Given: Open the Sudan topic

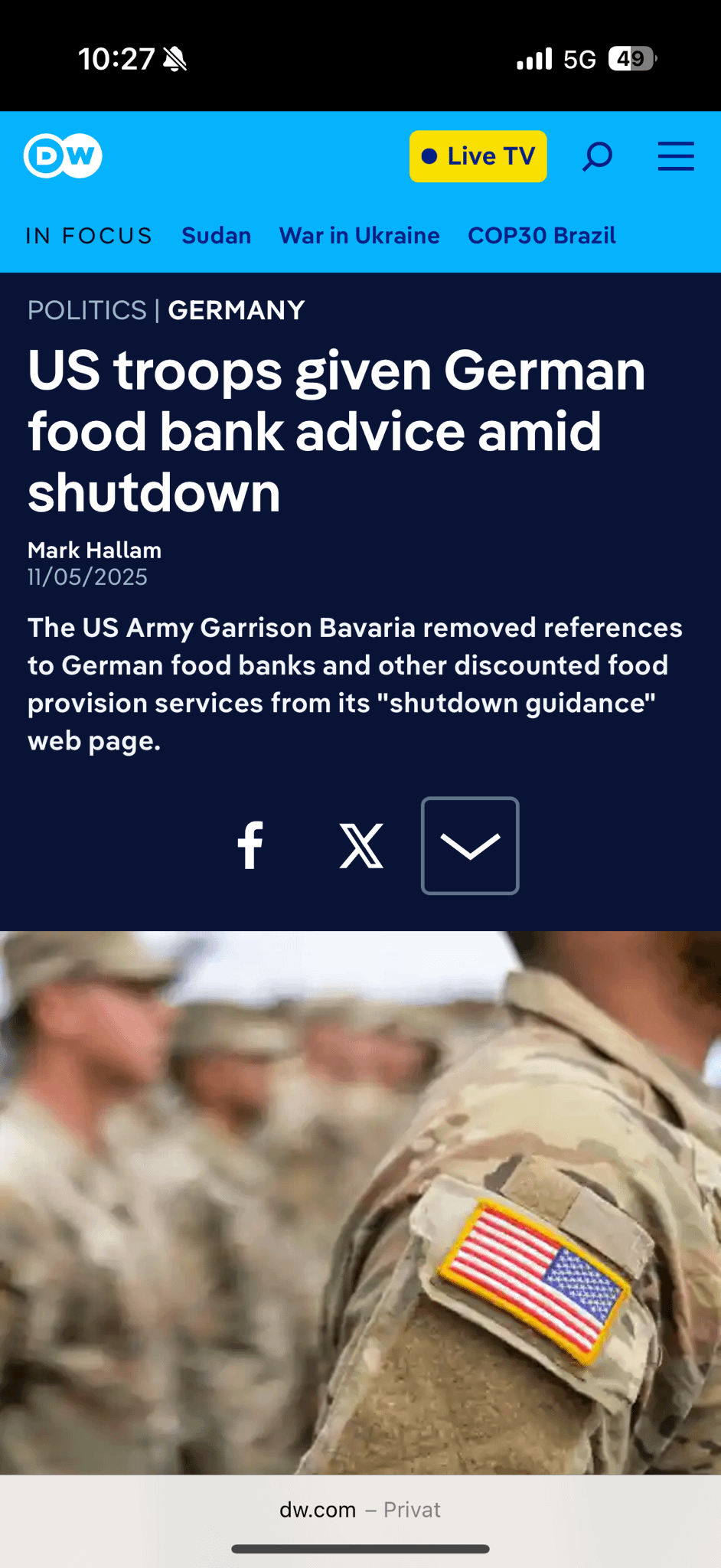Looking at the screenshot, I should pos(216,236).
